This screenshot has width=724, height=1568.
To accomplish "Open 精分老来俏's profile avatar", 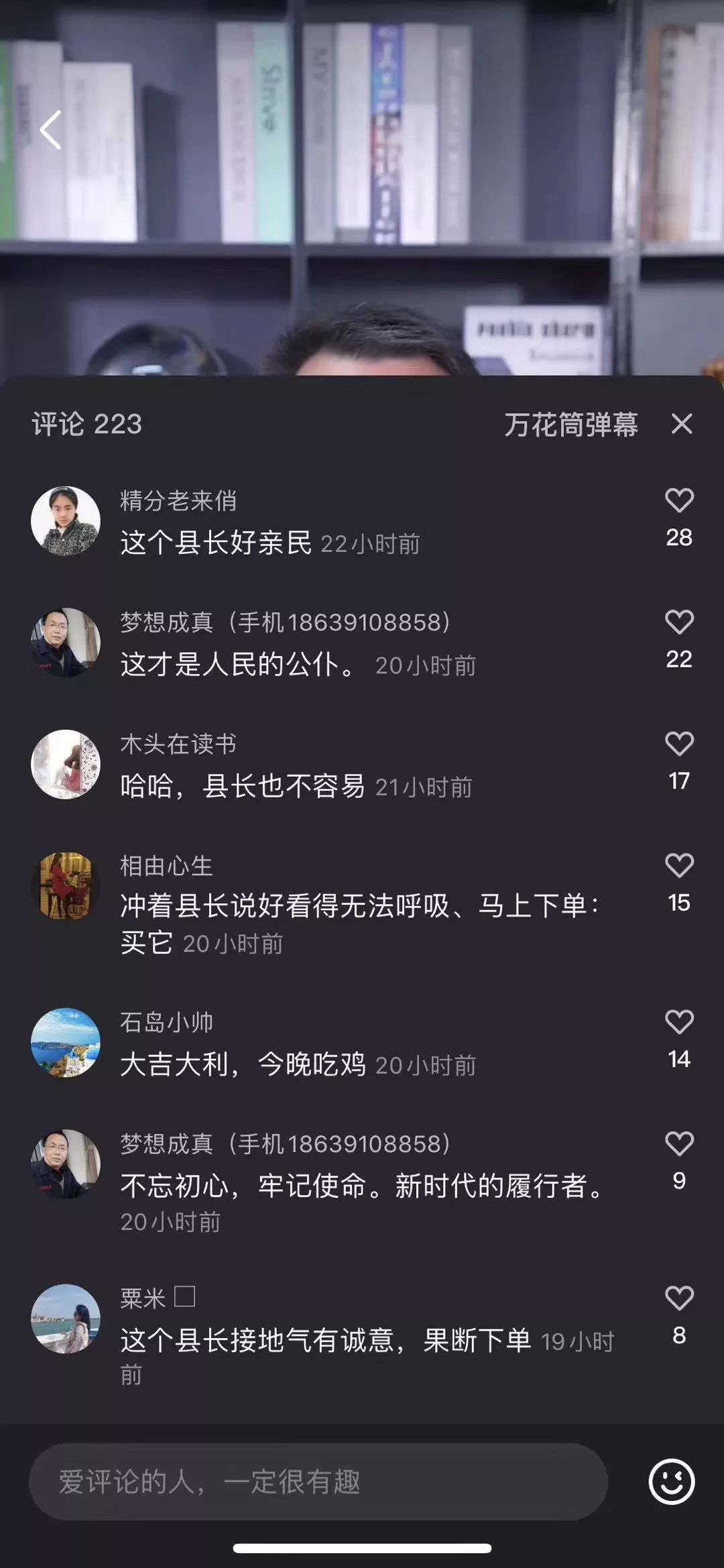I will (x=66, y=521).
